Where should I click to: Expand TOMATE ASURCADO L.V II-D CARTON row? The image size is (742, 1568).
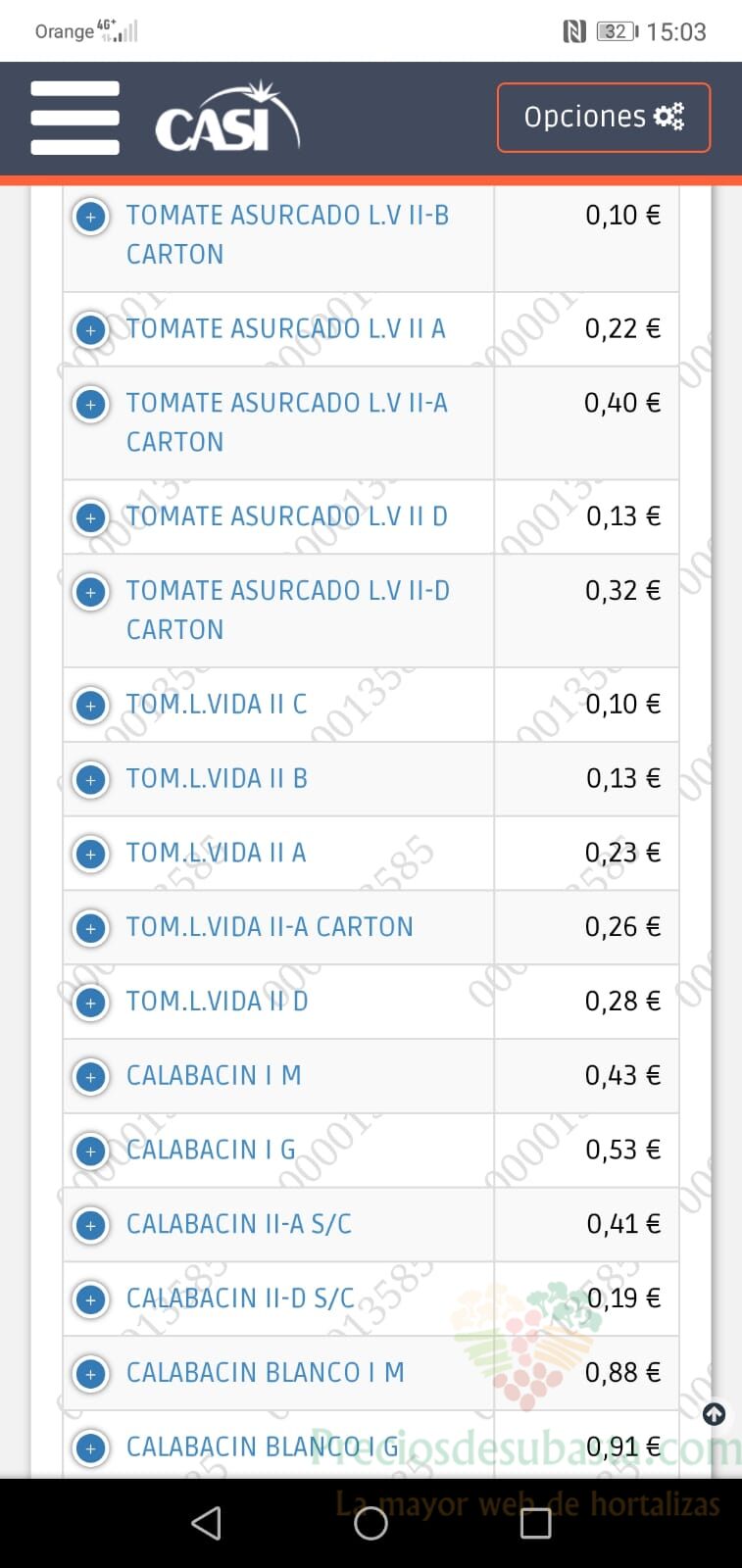click(x=91, y=591)
